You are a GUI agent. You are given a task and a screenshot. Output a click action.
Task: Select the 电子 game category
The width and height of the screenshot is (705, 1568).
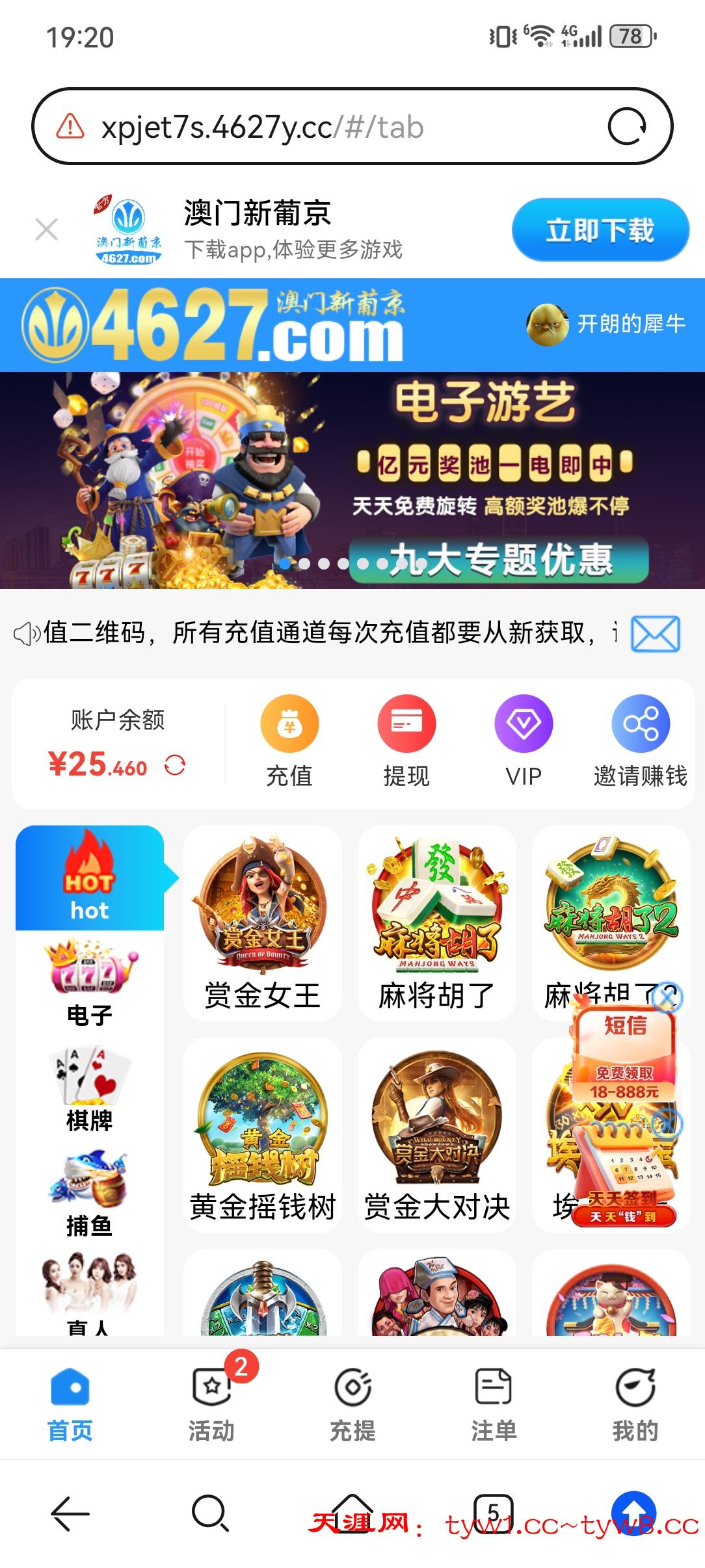click(x=90, y=983)
